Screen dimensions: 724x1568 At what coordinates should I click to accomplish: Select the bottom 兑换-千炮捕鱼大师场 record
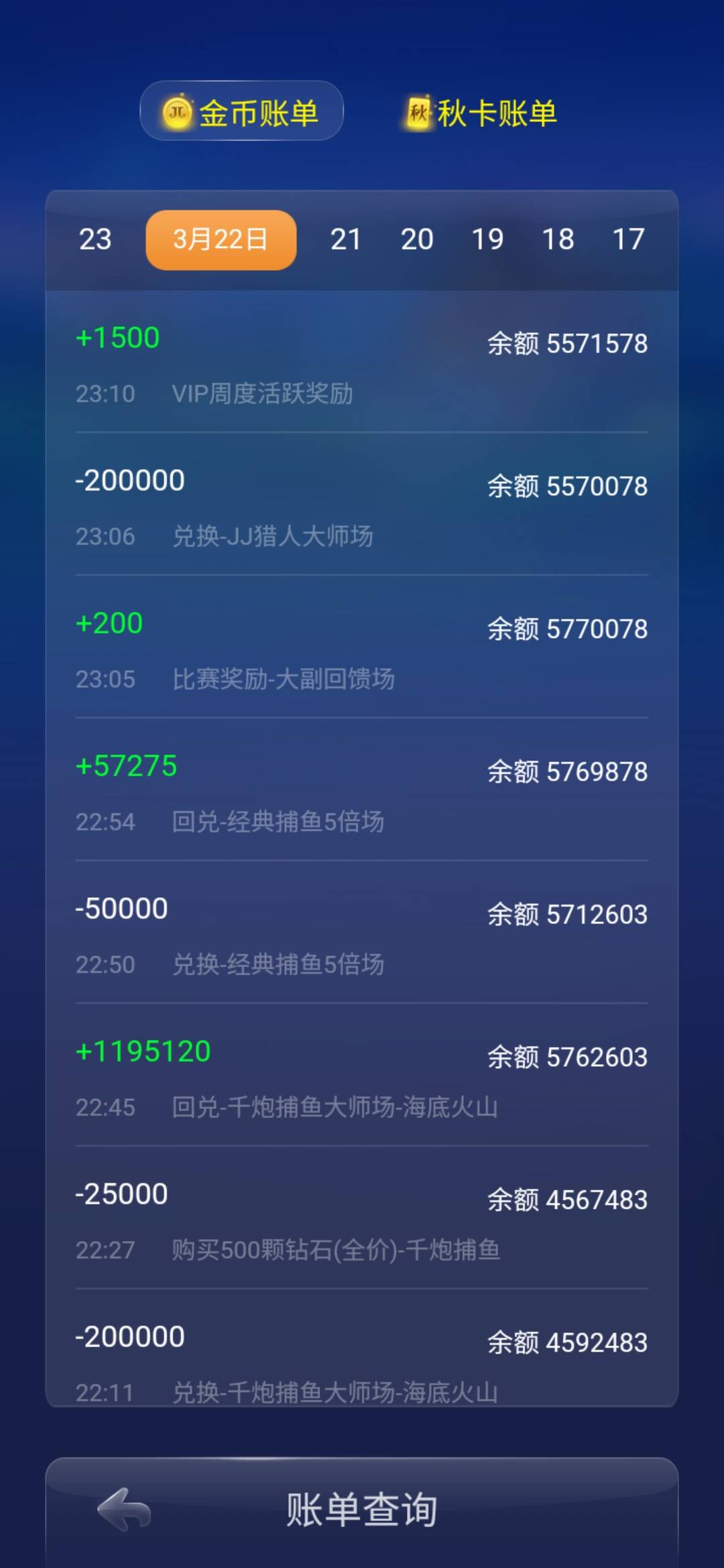(362, 1364)
